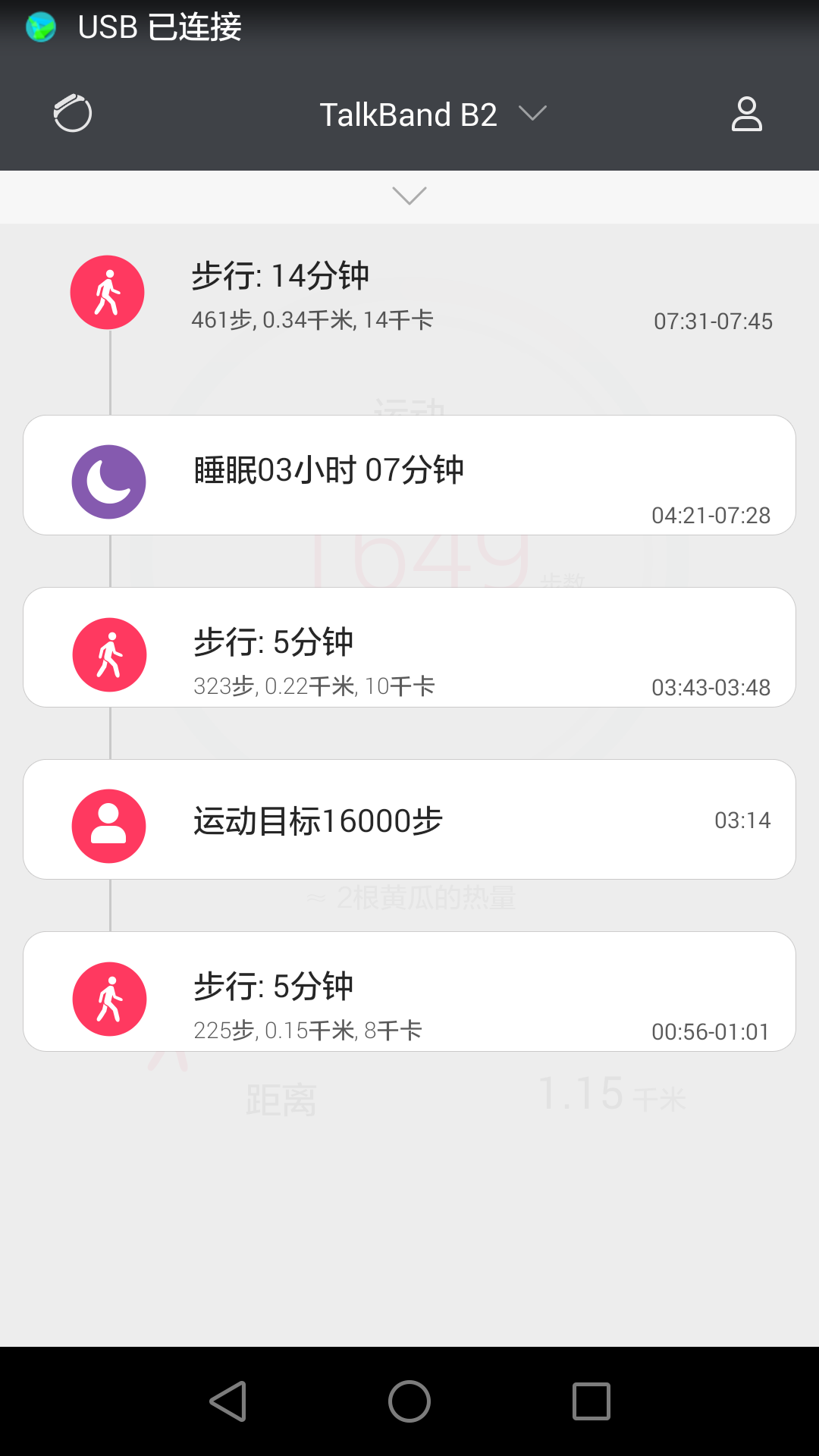Collapse the timeline with the down chevron
Image resolution: width=819 pixels, height=1456 pixels.
(409, 196)
